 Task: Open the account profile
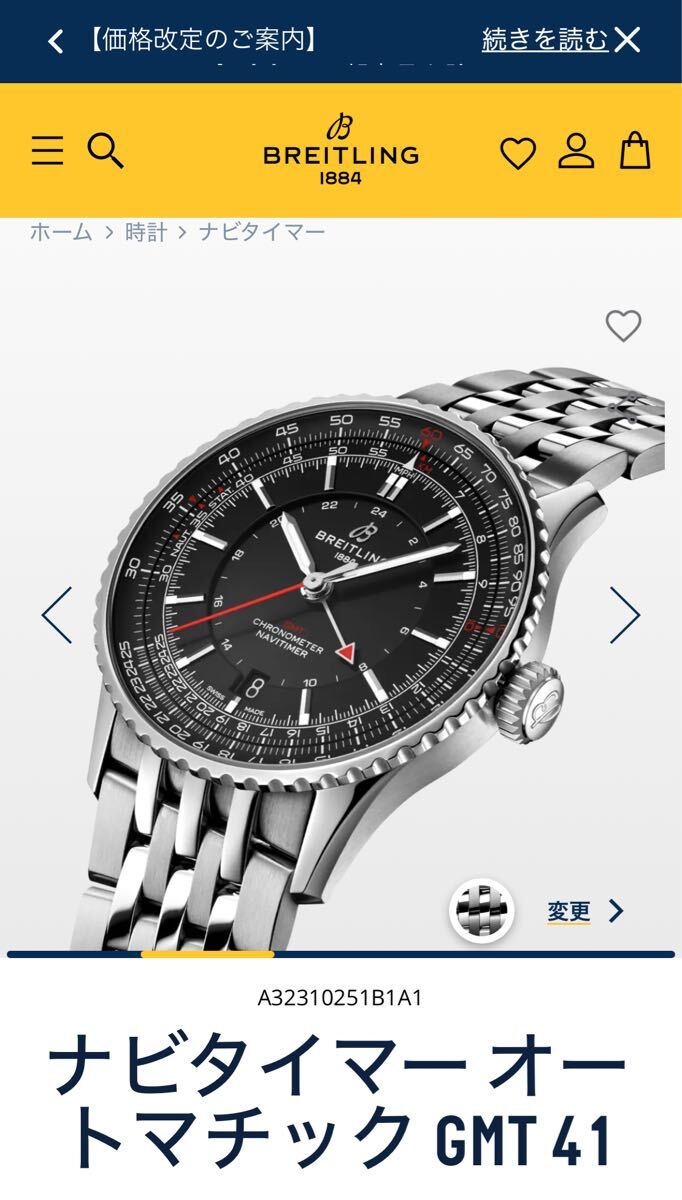pos(576,151)
